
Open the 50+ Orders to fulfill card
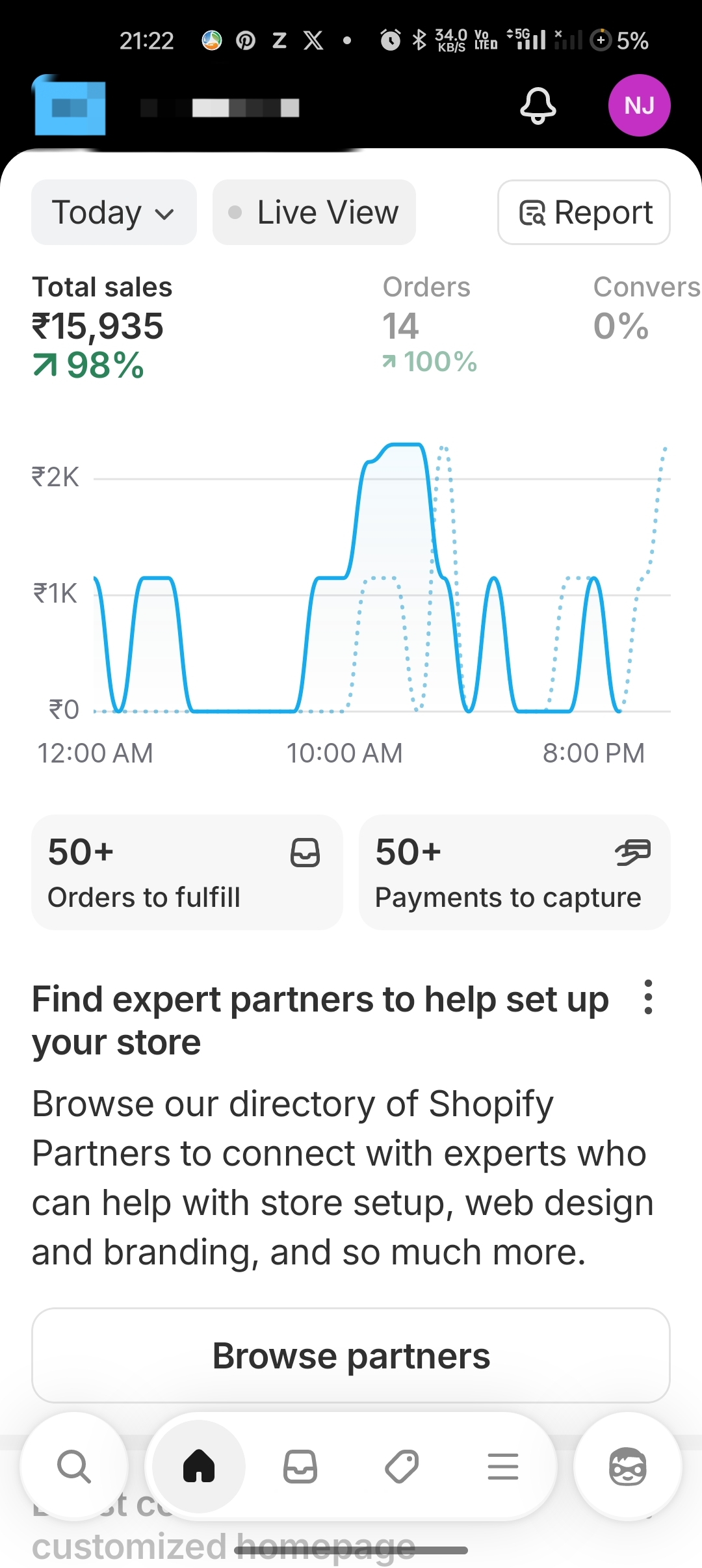[x=187, y=872]
